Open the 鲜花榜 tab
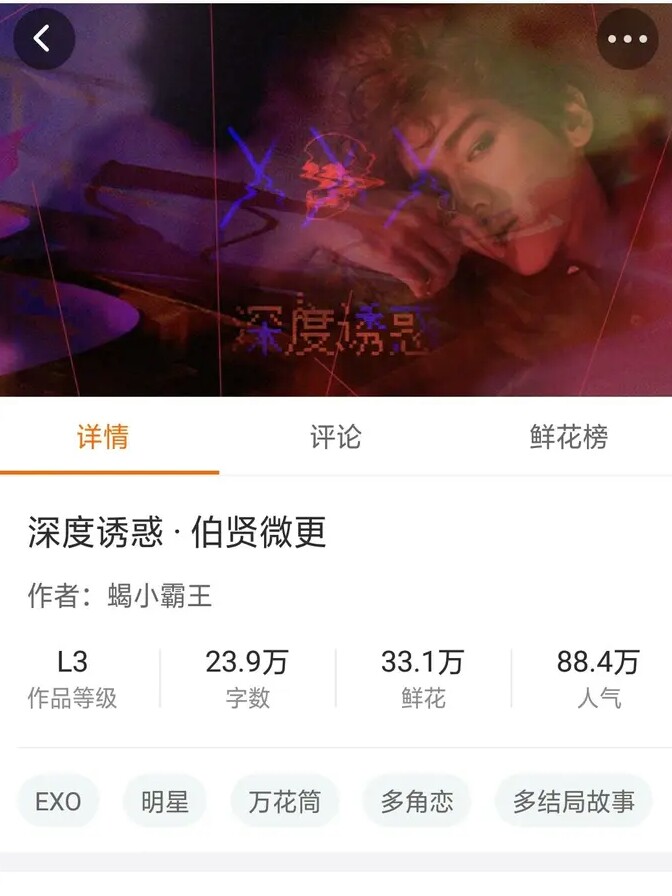 click(568, 437)
